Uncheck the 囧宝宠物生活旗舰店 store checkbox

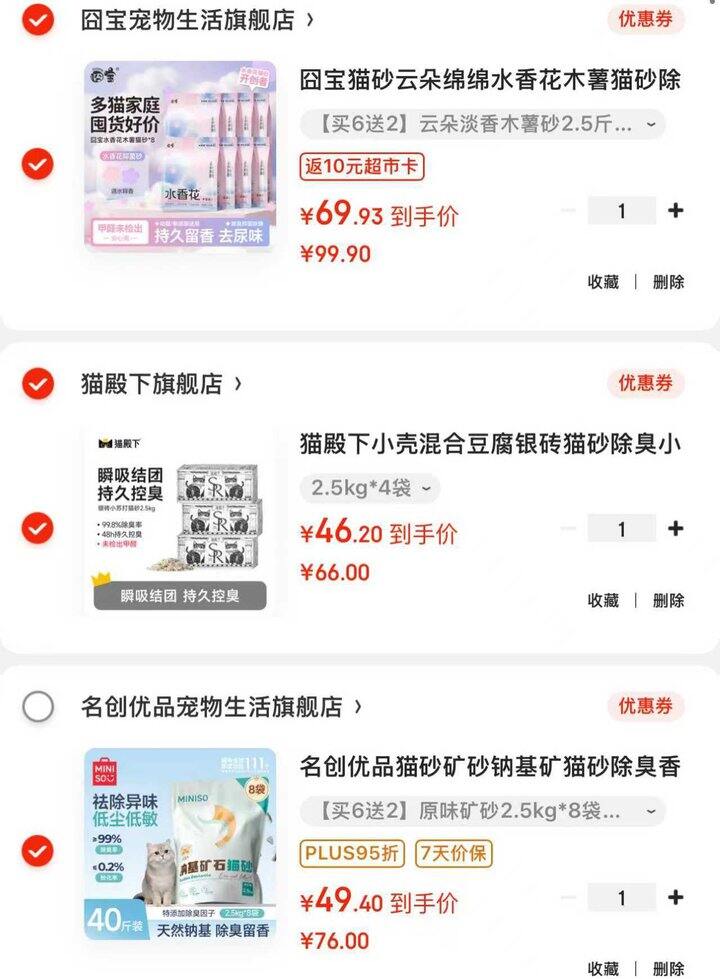[x=38, y=19]
